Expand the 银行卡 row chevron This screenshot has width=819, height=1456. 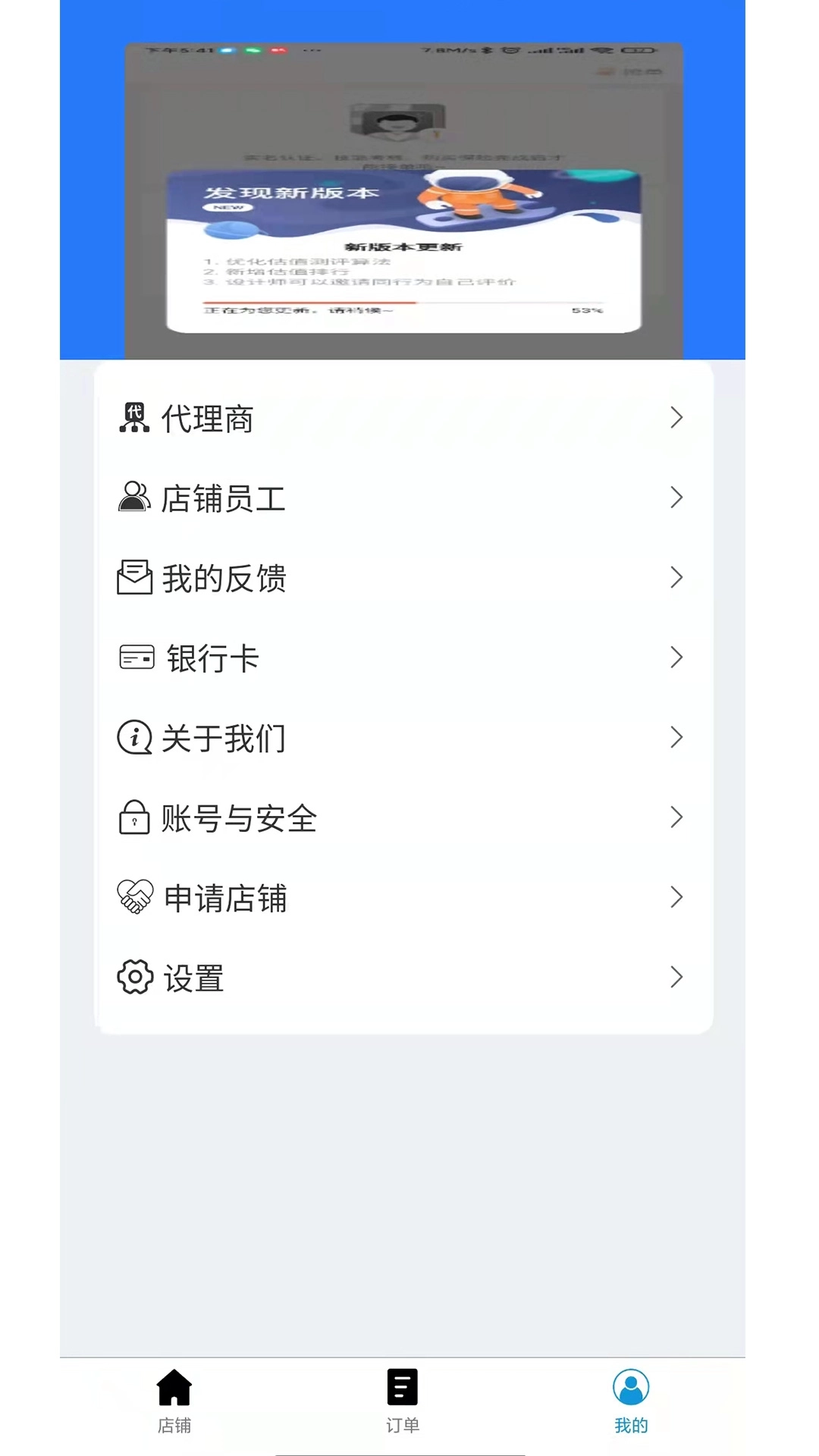click(x=676, y=658)
